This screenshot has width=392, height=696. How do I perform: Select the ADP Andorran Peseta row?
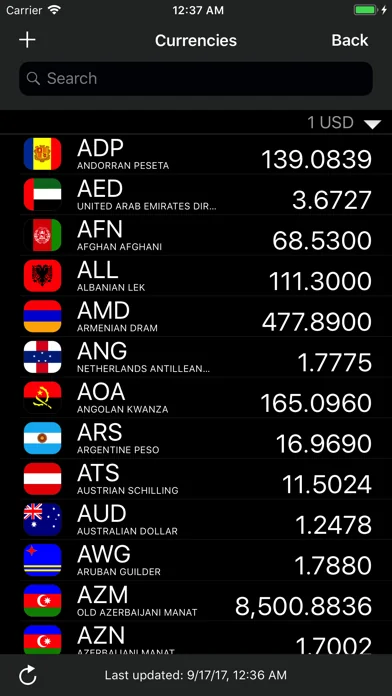[196, 154]
